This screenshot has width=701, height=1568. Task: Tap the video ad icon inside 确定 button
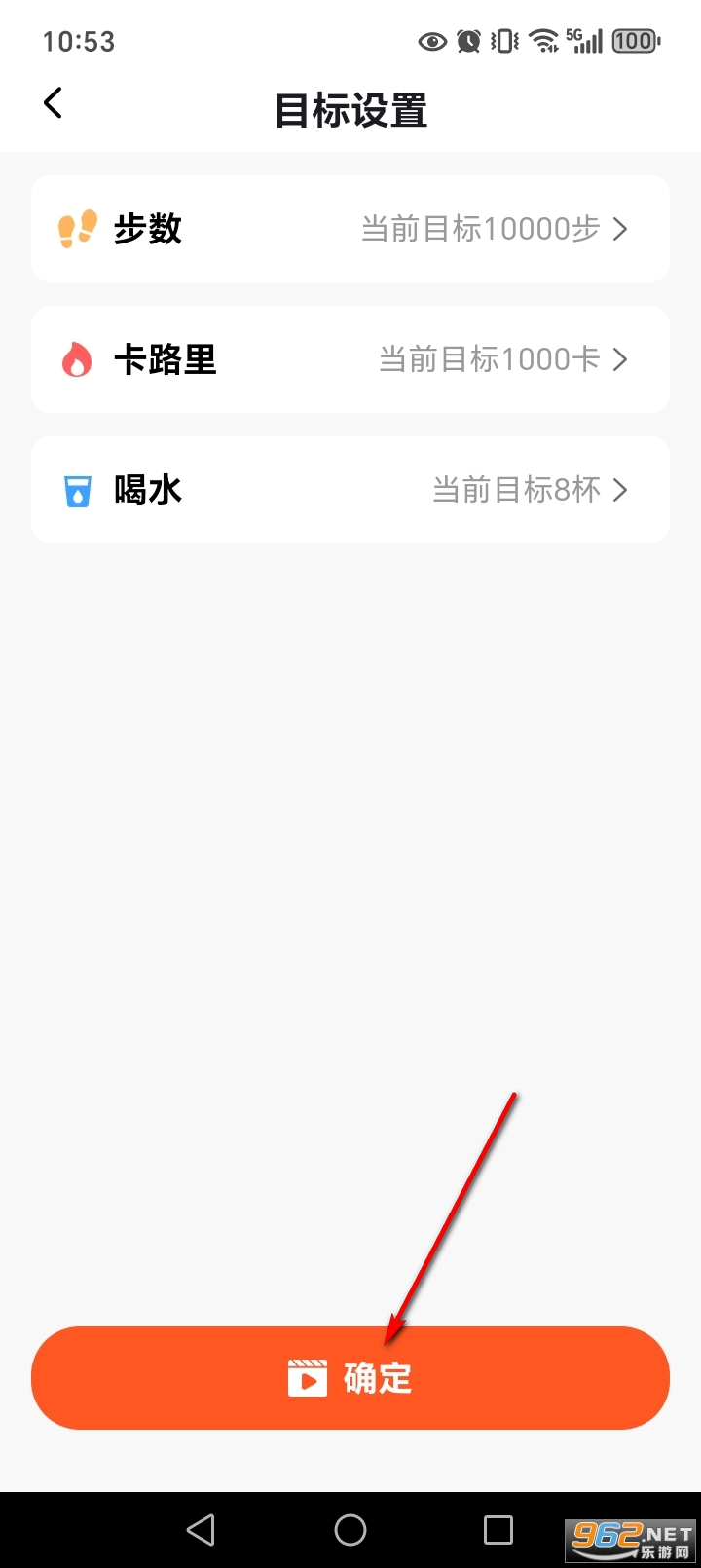pyautogui.click(x=307, y=1377)
